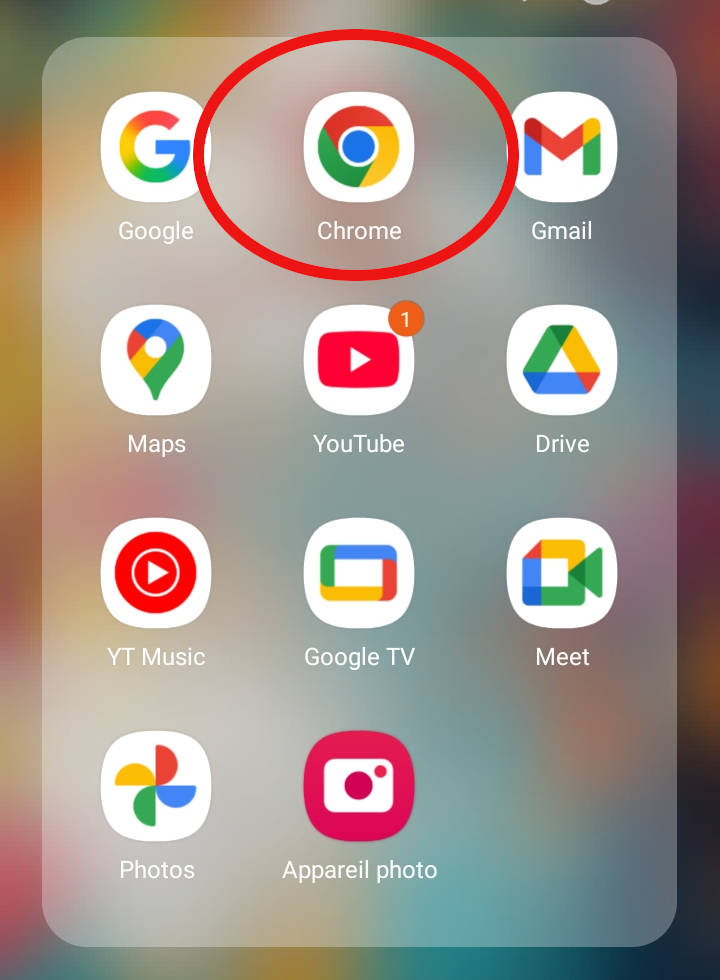The height and width of the screenshot is (980, 720).
Task: Open Google Photos
Action: pyautogui.click(x=156, y=786)
